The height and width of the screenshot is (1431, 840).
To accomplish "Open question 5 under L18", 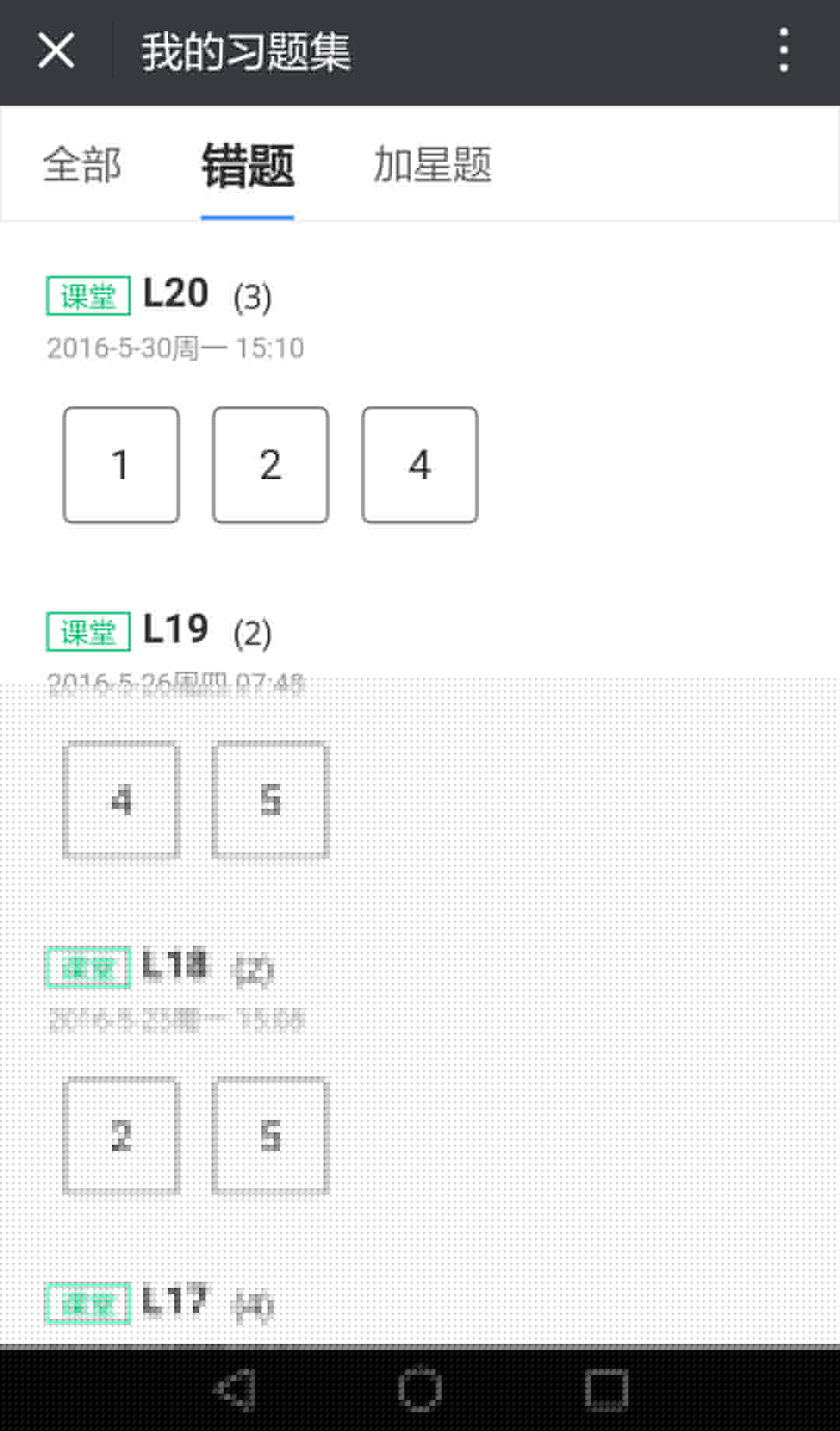I will (x=271, y=1136).
